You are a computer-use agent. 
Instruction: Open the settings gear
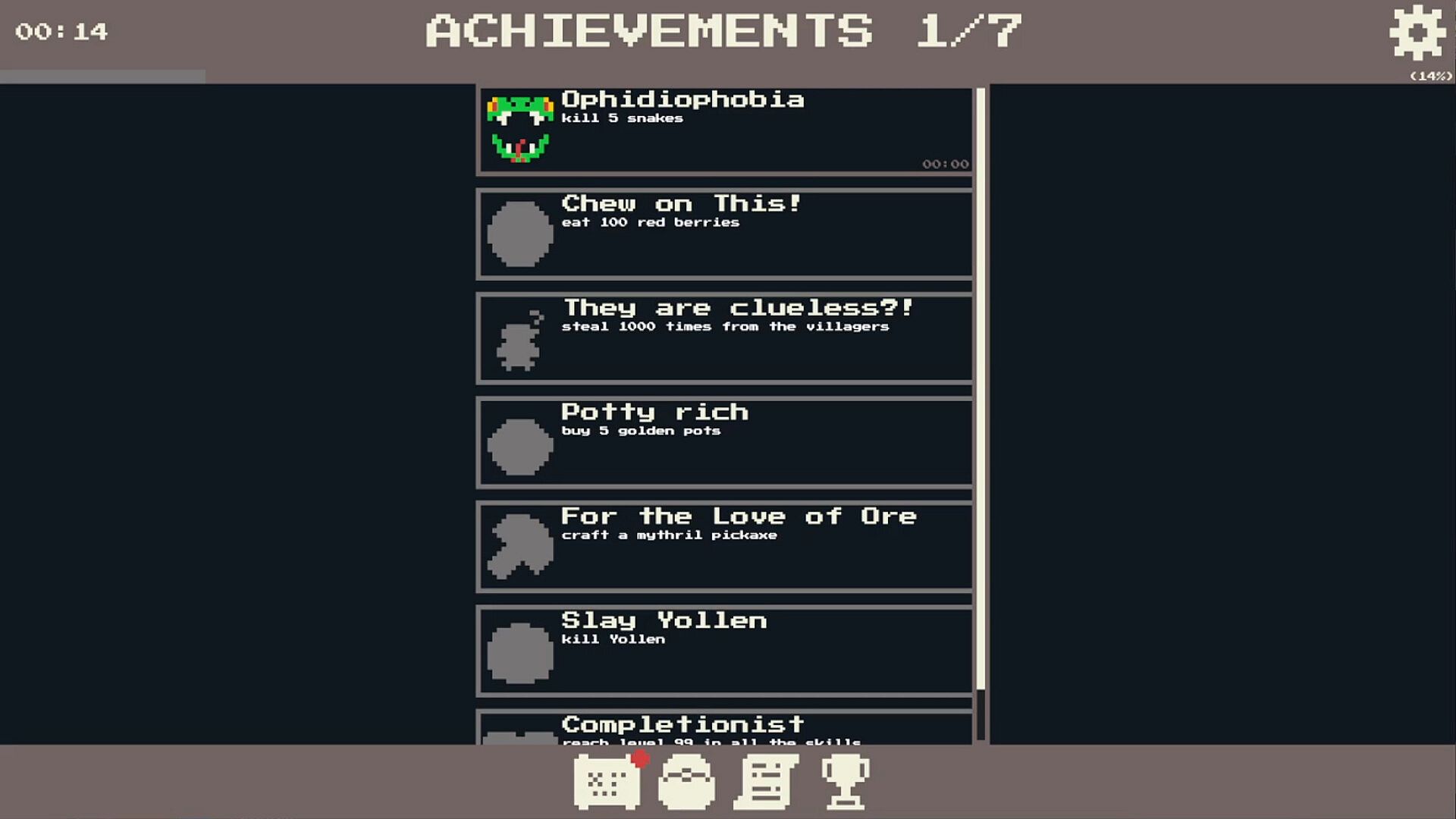pyautogui.click(x=1417, y=33)
